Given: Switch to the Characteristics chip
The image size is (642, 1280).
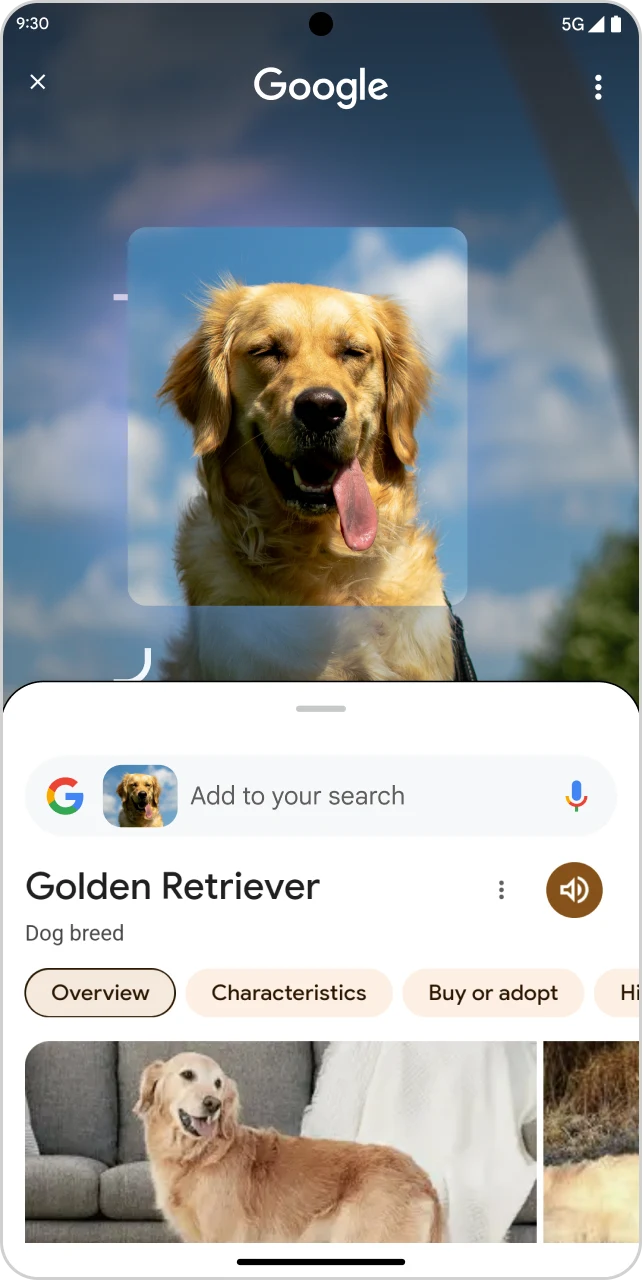Looking at the screenshot, I should 288,993.
